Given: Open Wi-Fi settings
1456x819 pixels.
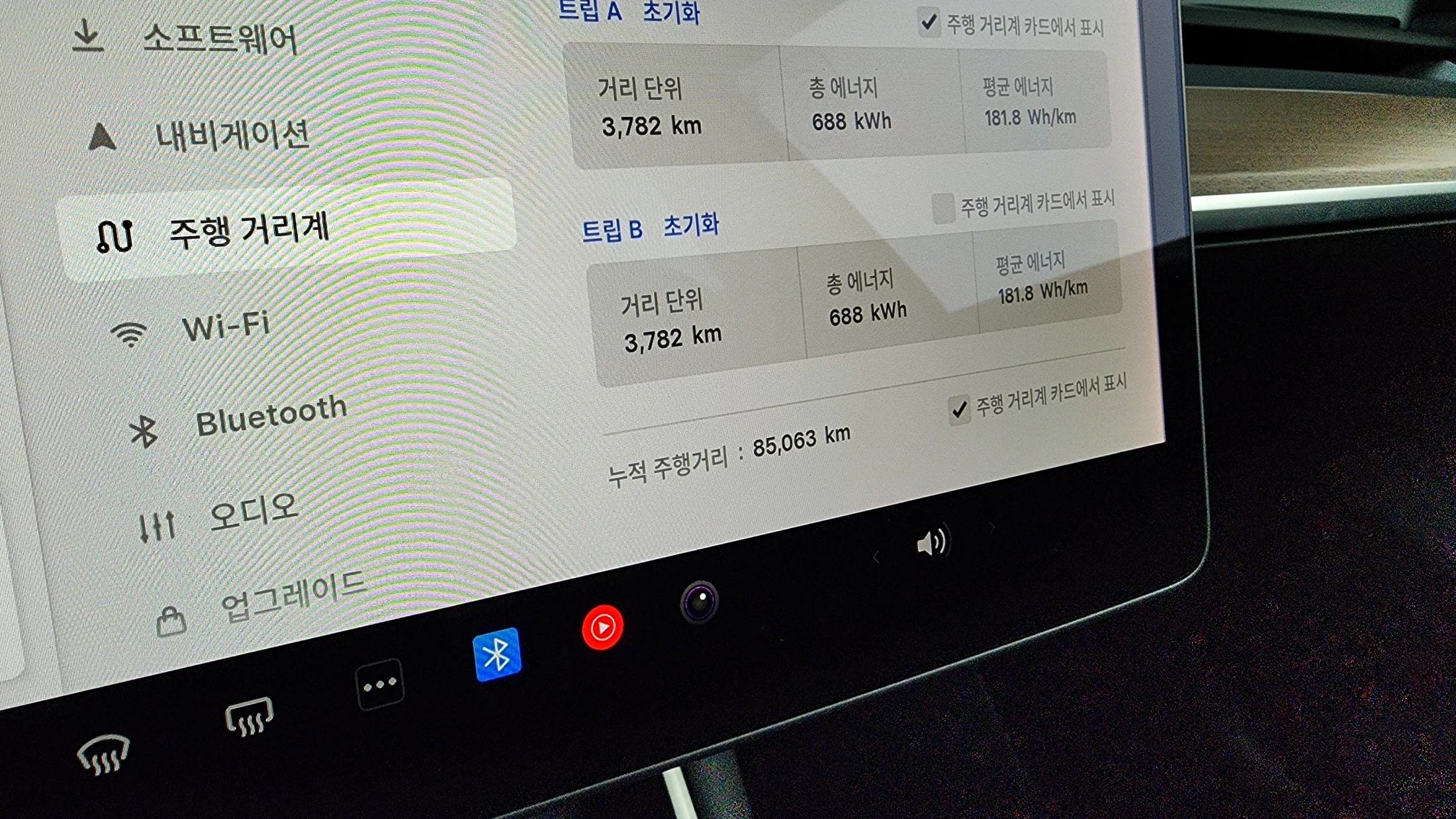Looking at the screenshot, I should point(225,327).
